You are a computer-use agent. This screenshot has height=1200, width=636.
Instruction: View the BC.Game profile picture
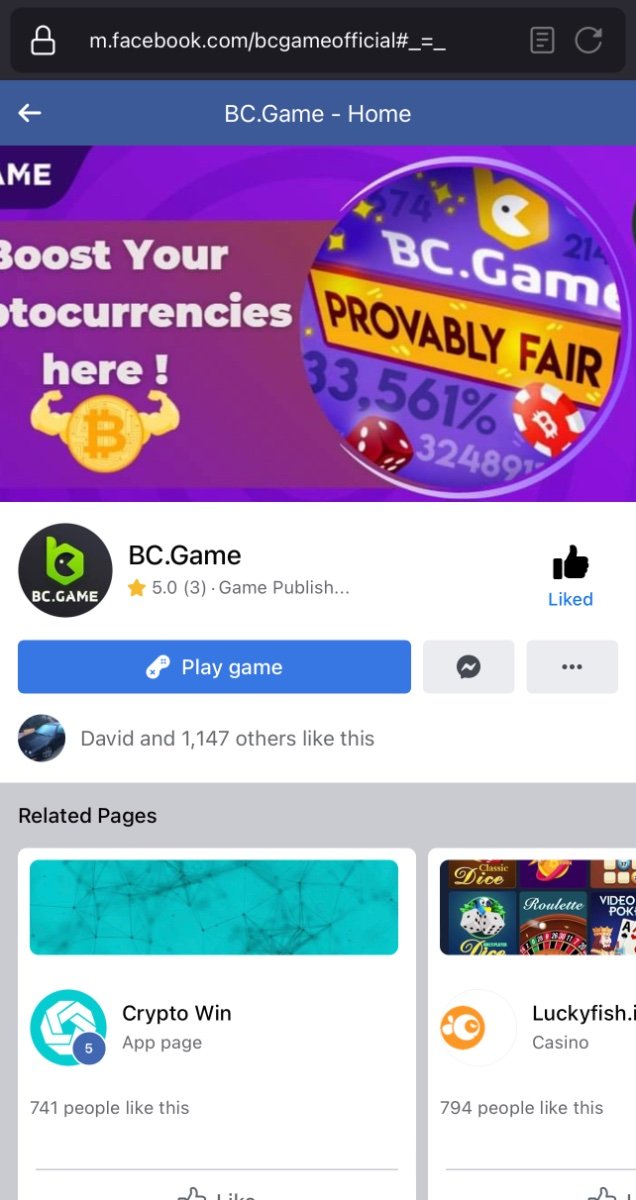point(65,570)
